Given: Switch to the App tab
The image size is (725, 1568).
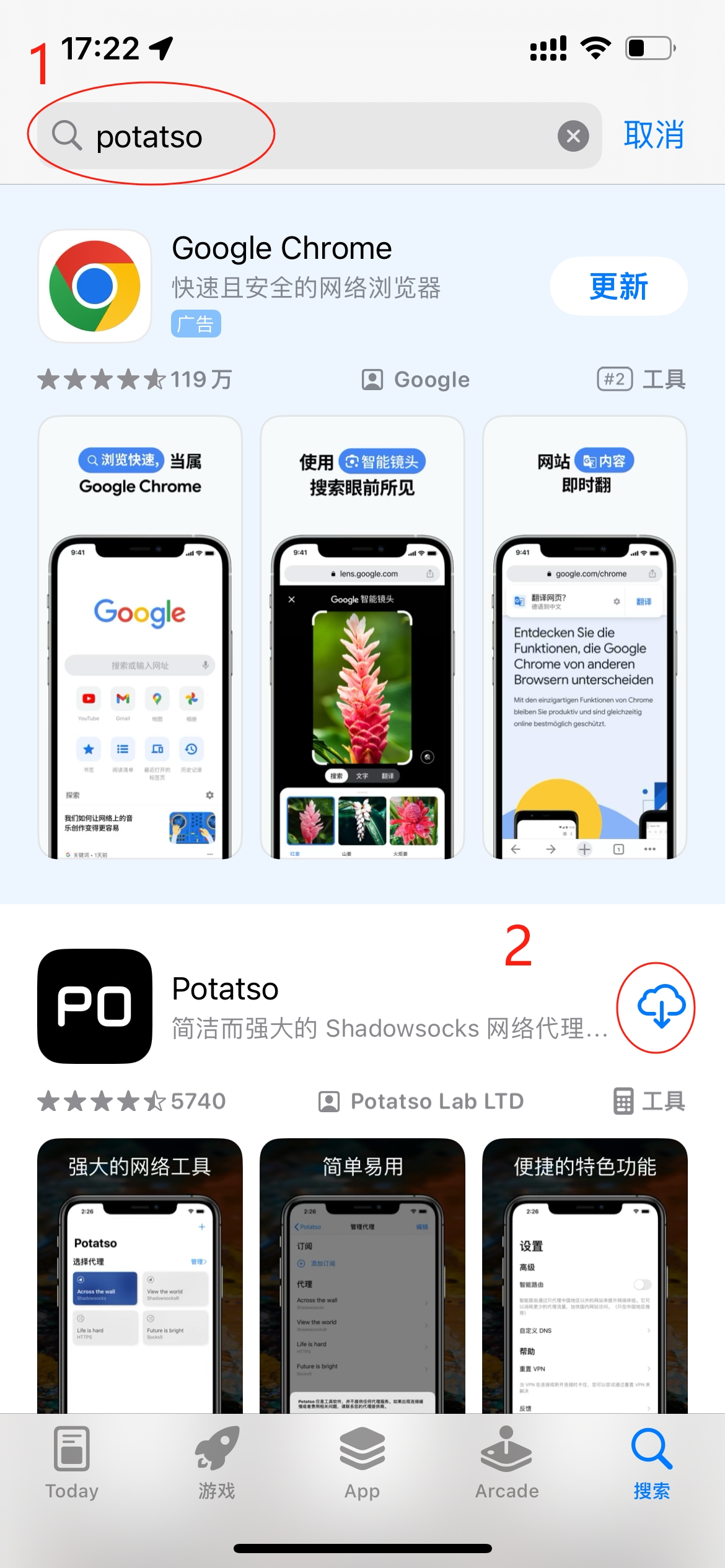Looking at the screenshot, I should (362, 1463).
